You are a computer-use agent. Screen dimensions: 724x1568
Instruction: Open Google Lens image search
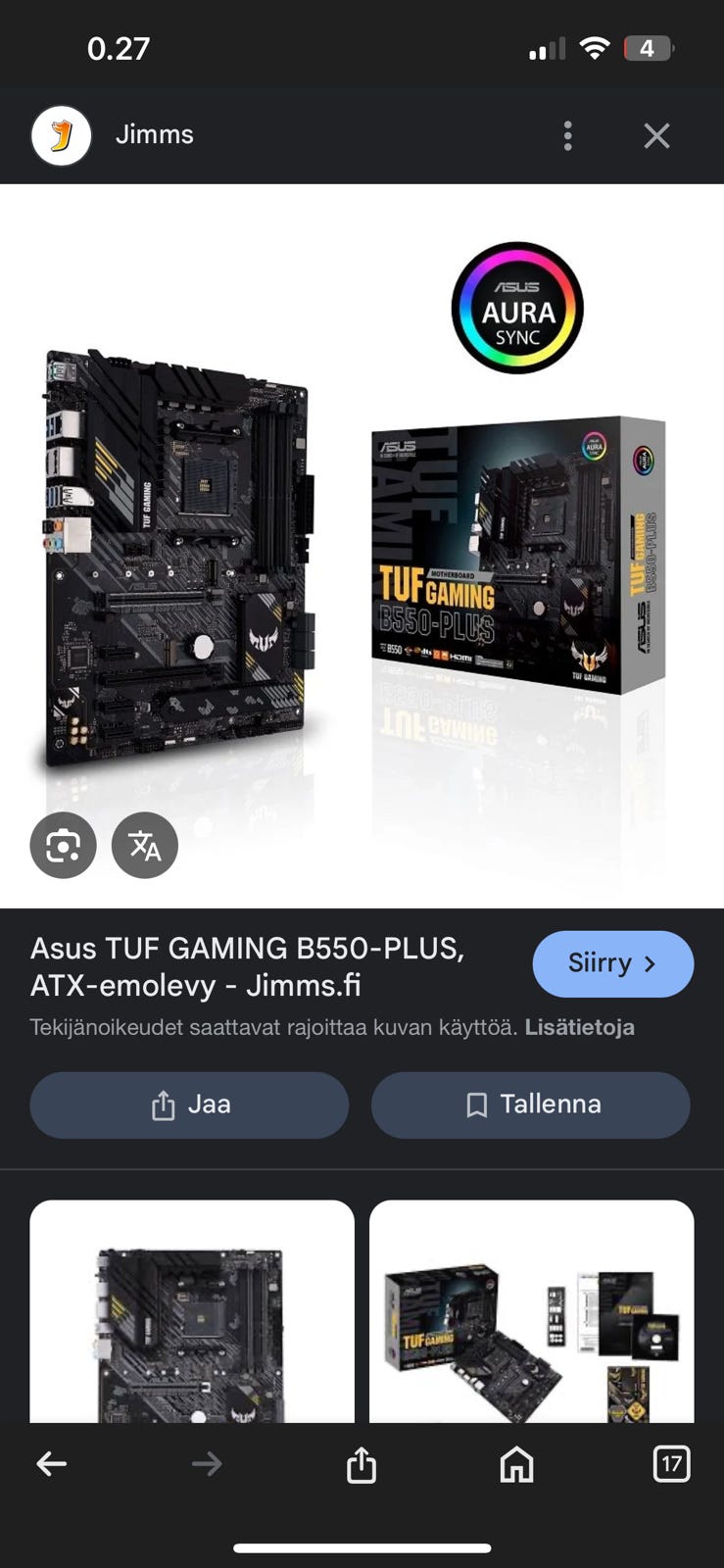coord(64,845)
